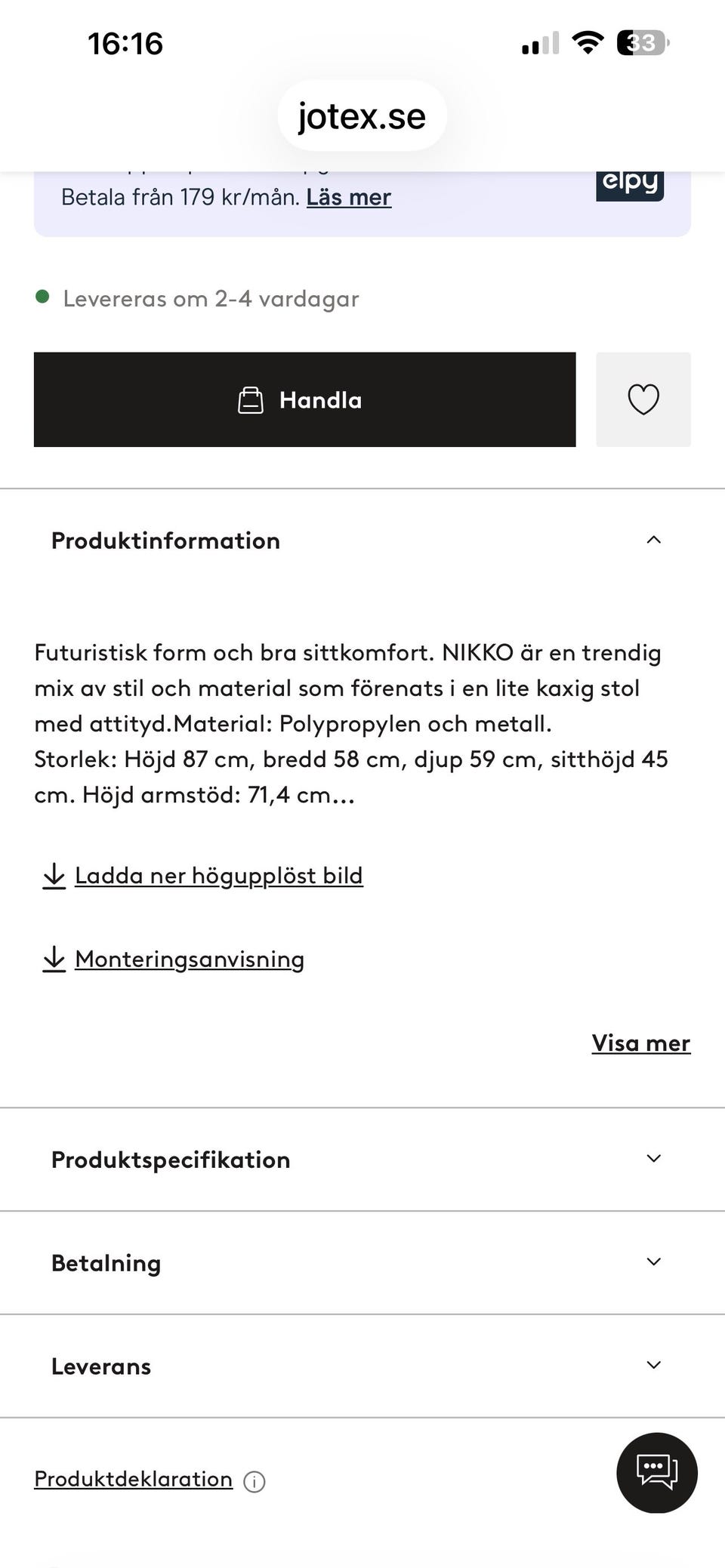Select the Produktdeklaration menu entry
The height and width of the screenshot is (1568, 725).
132,1480
